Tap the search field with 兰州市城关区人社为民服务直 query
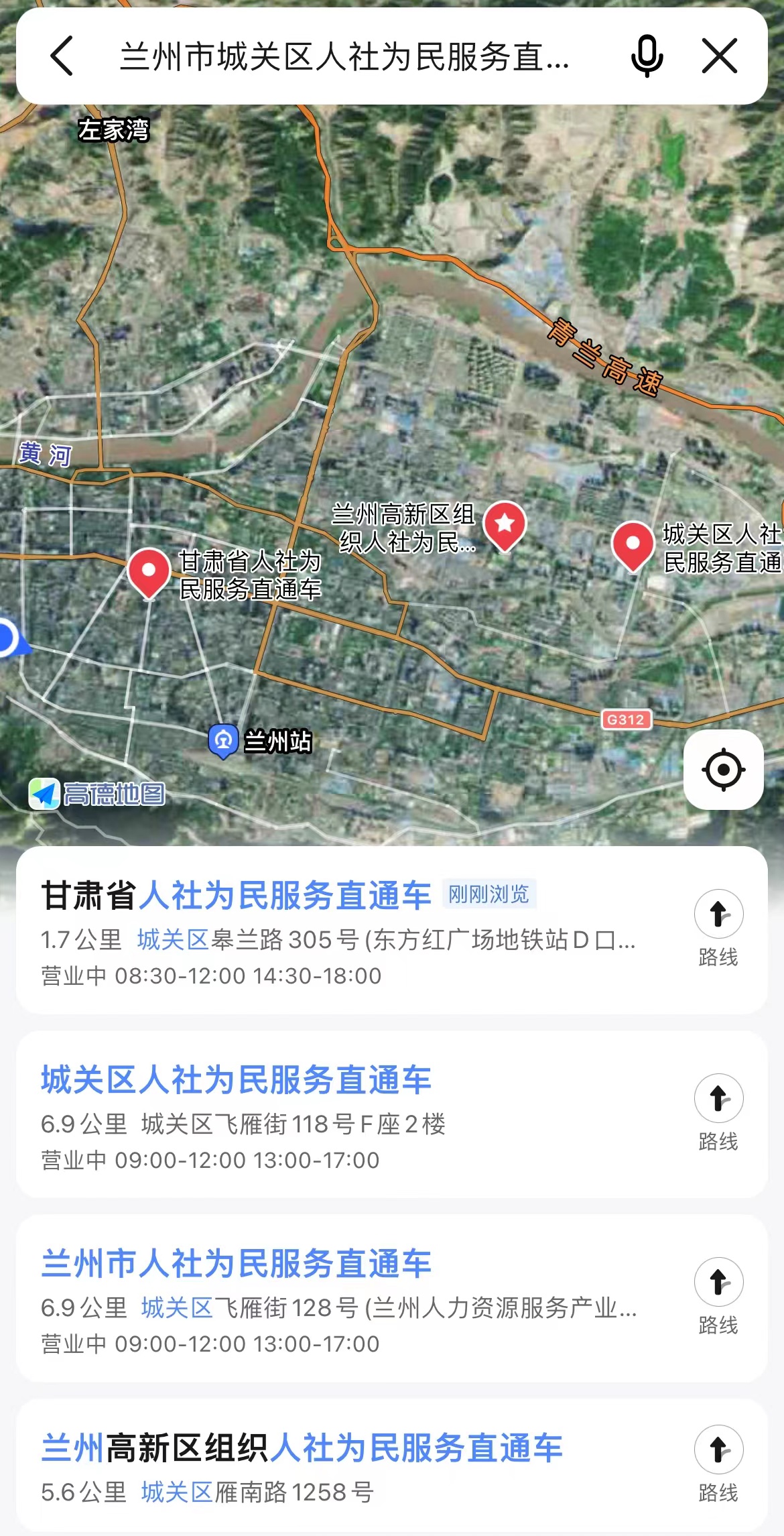Viewport: 784px width, 1536px height. click(344, 56)
